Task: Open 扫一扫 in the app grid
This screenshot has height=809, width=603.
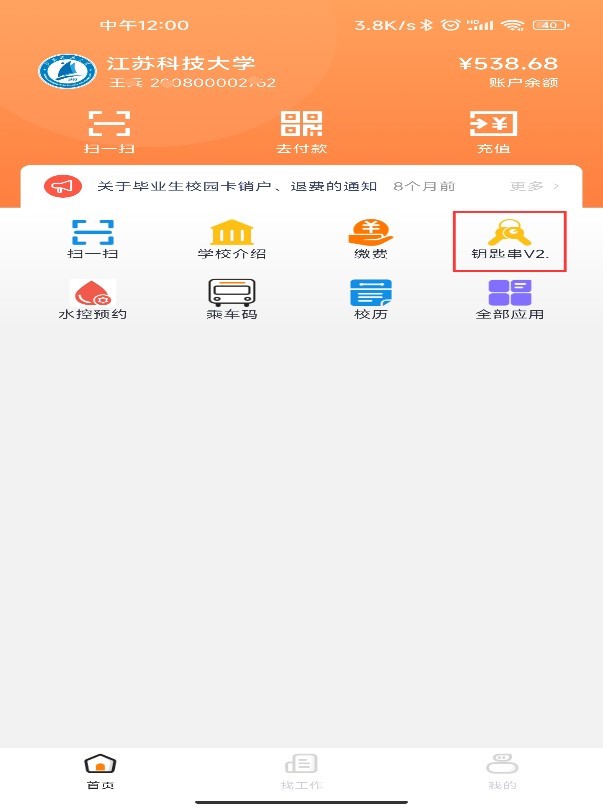Action: pyautogui.click(x=93, y=240)
